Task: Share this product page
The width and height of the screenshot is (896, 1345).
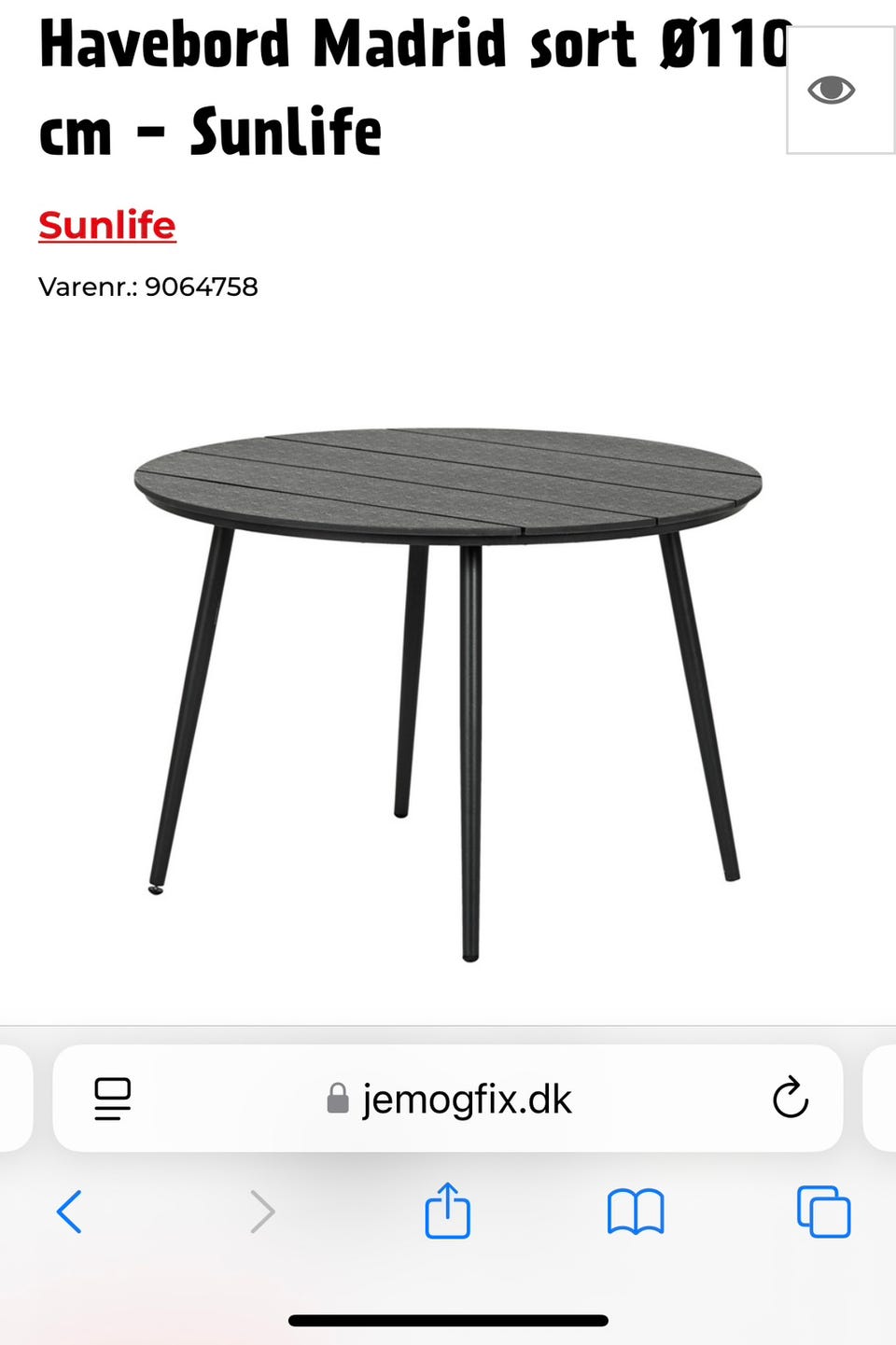Action: click(x=447, y=1212)
